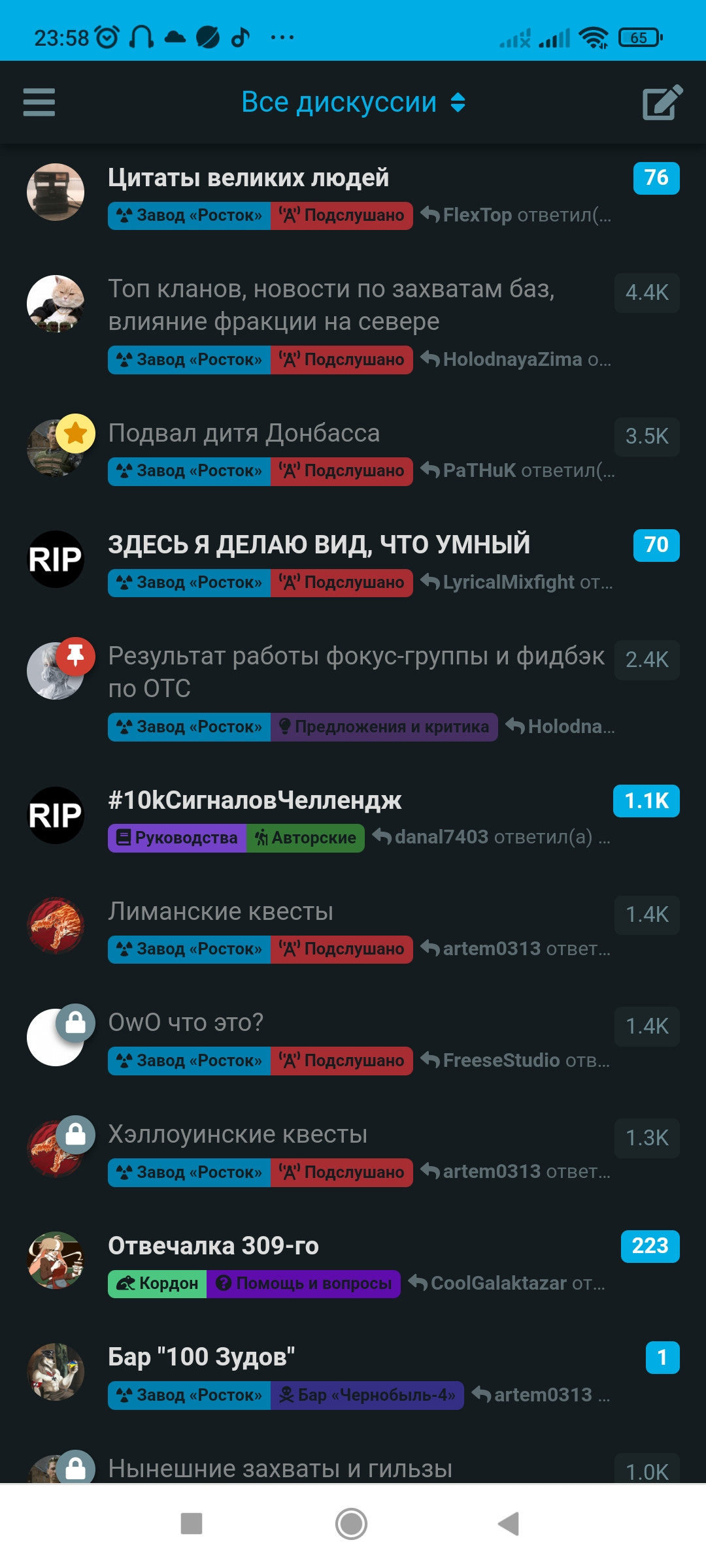The image size is (706, 1568).
Task: Expand the «Все дискуссии» dropdown
Action: [353, 103]
